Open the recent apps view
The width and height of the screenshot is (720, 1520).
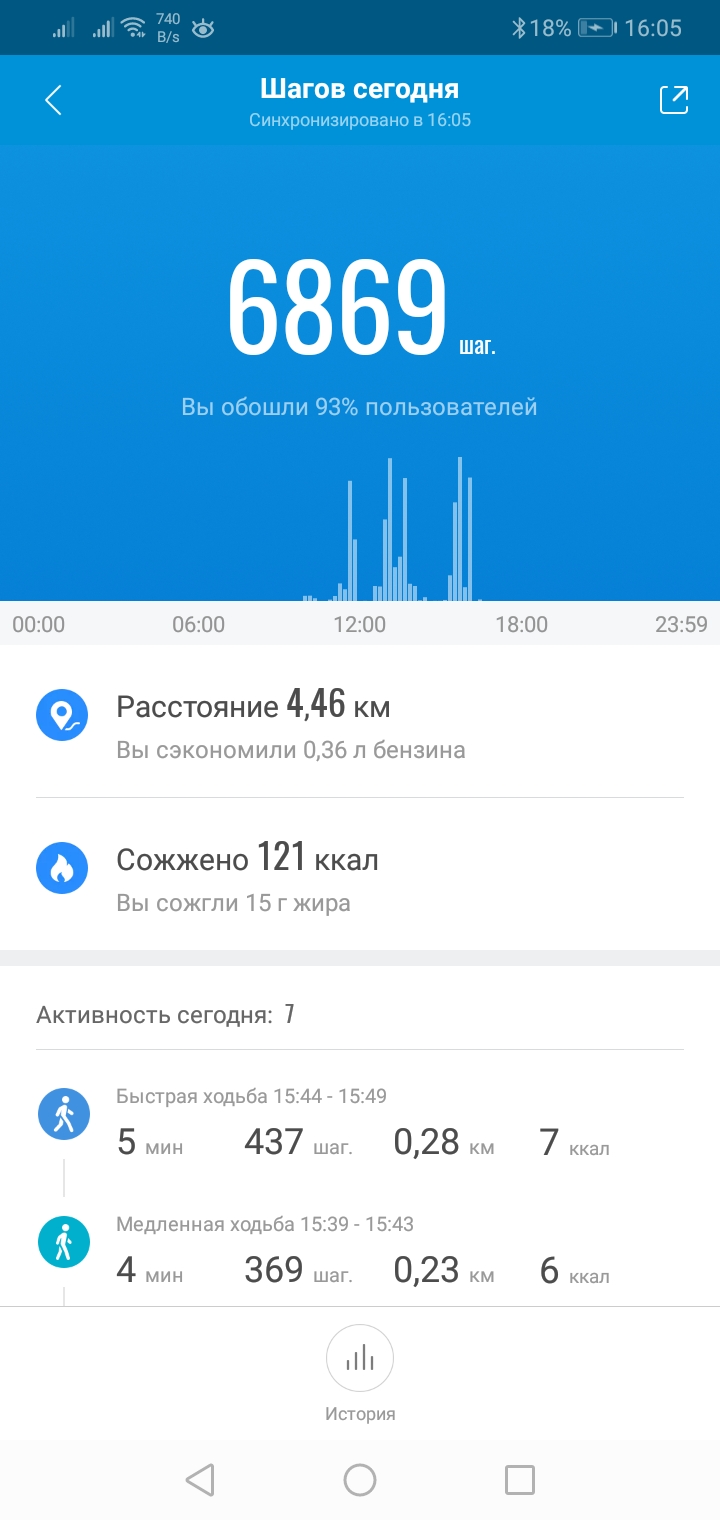[x=520, y=1480]
